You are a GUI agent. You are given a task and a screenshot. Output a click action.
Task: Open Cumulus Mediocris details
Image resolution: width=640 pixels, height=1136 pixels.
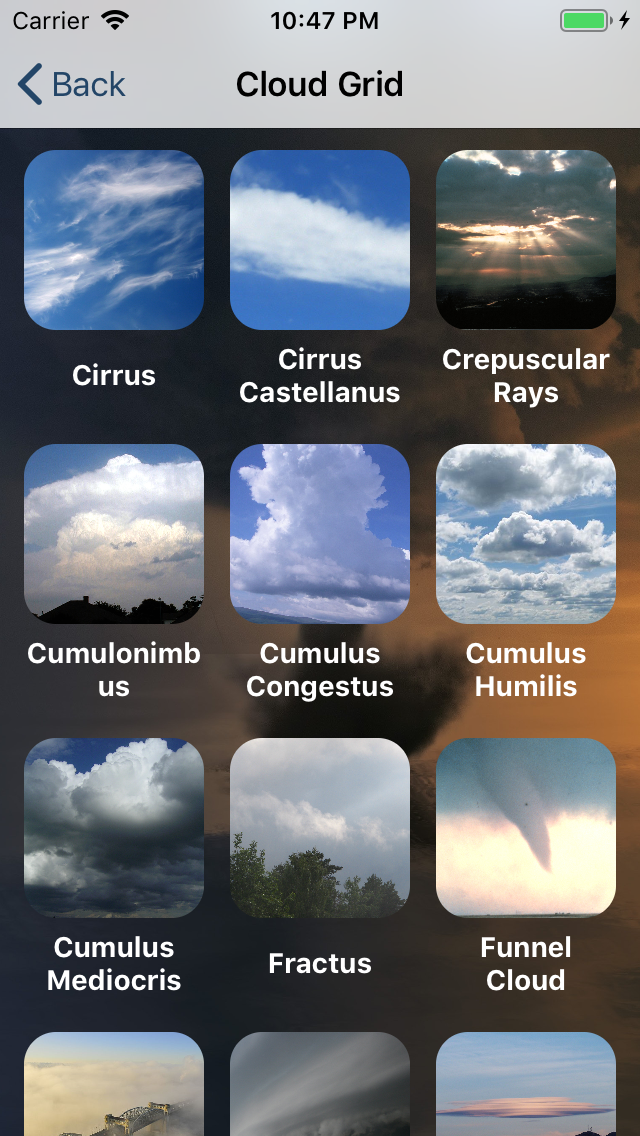pos(114,828)
